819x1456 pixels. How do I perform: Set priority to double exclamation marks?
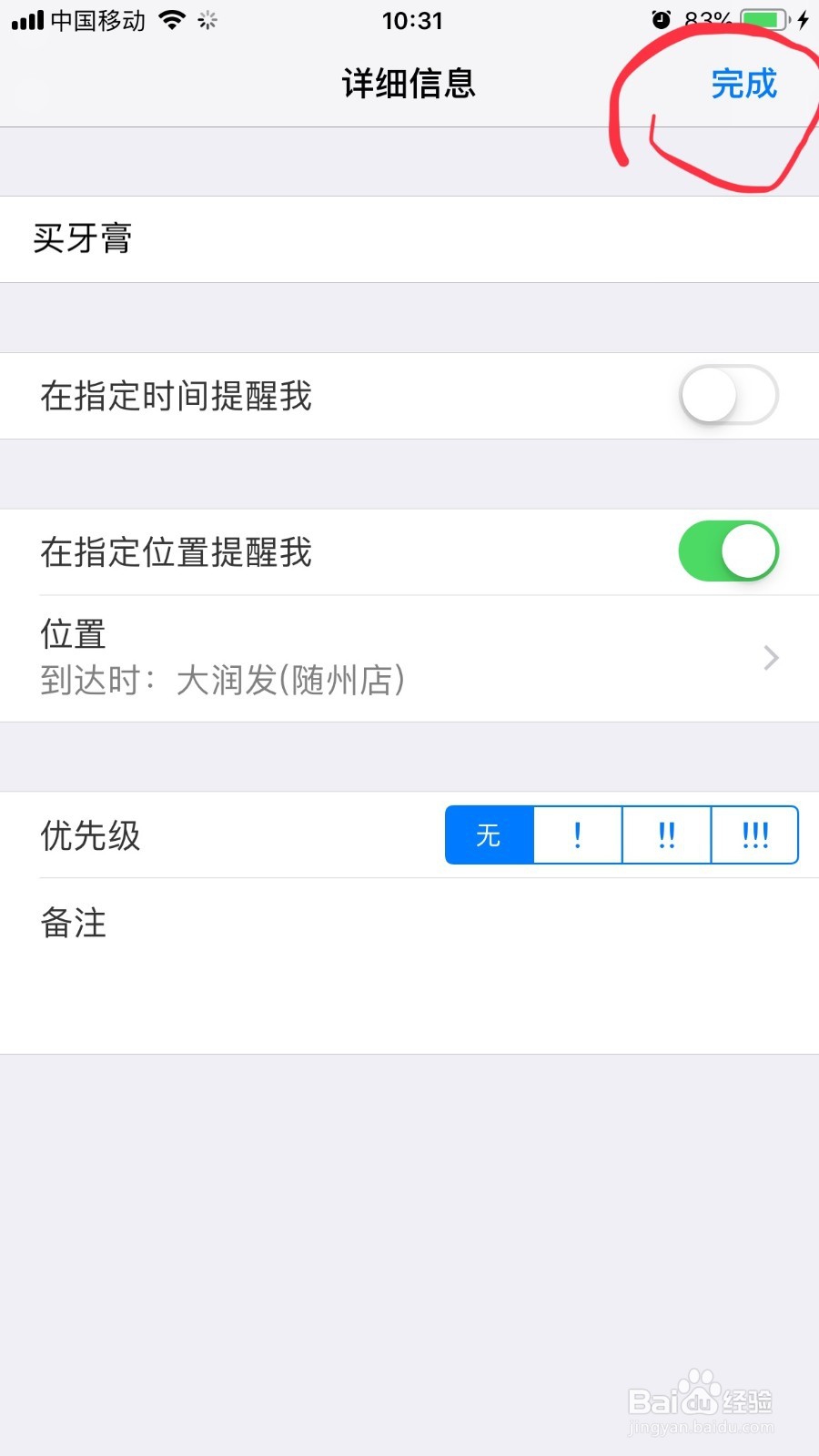665,834
